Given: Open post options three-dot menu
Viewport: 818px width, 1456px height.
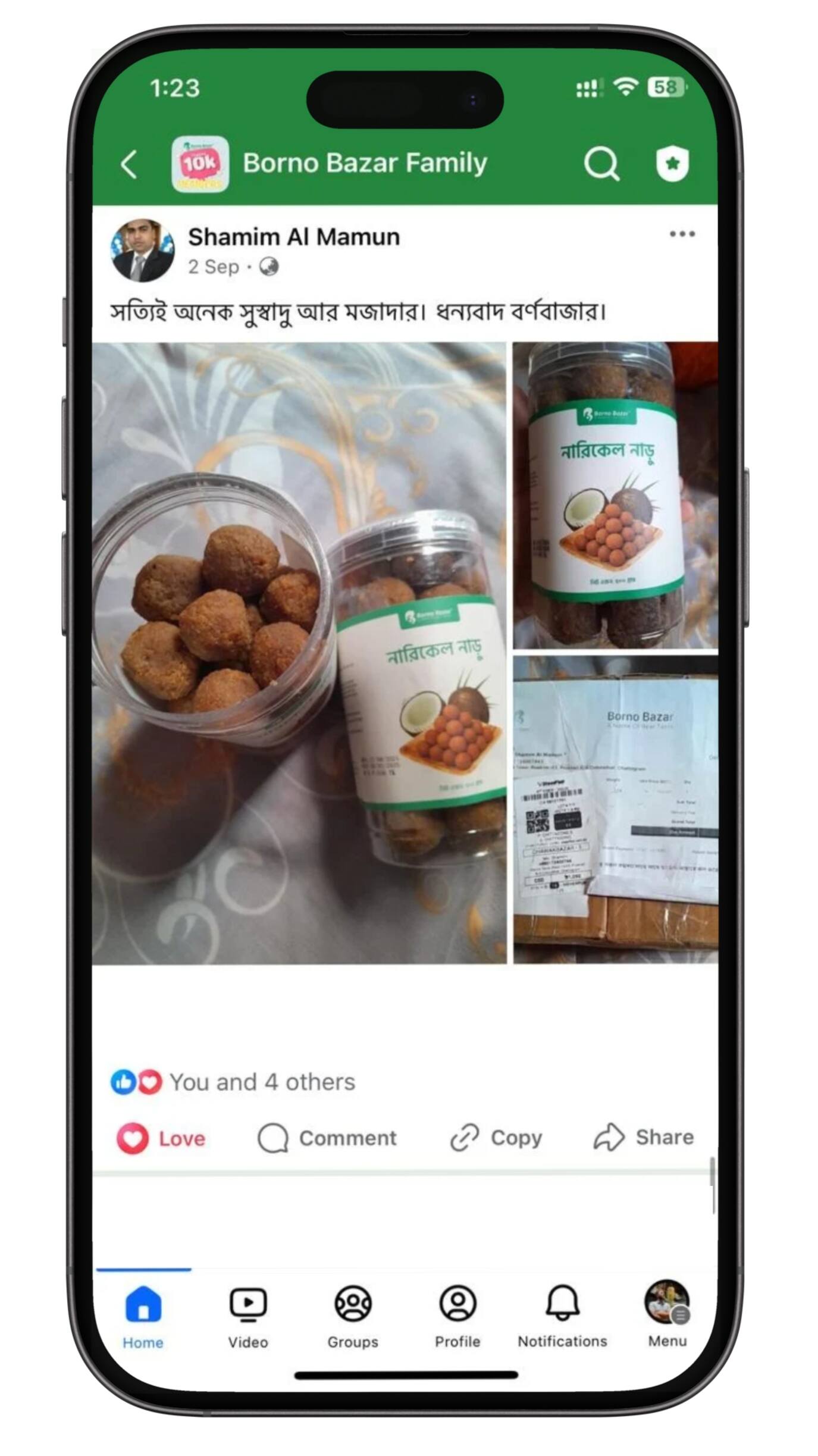Looking at the screenshot, I should (682, 234).
